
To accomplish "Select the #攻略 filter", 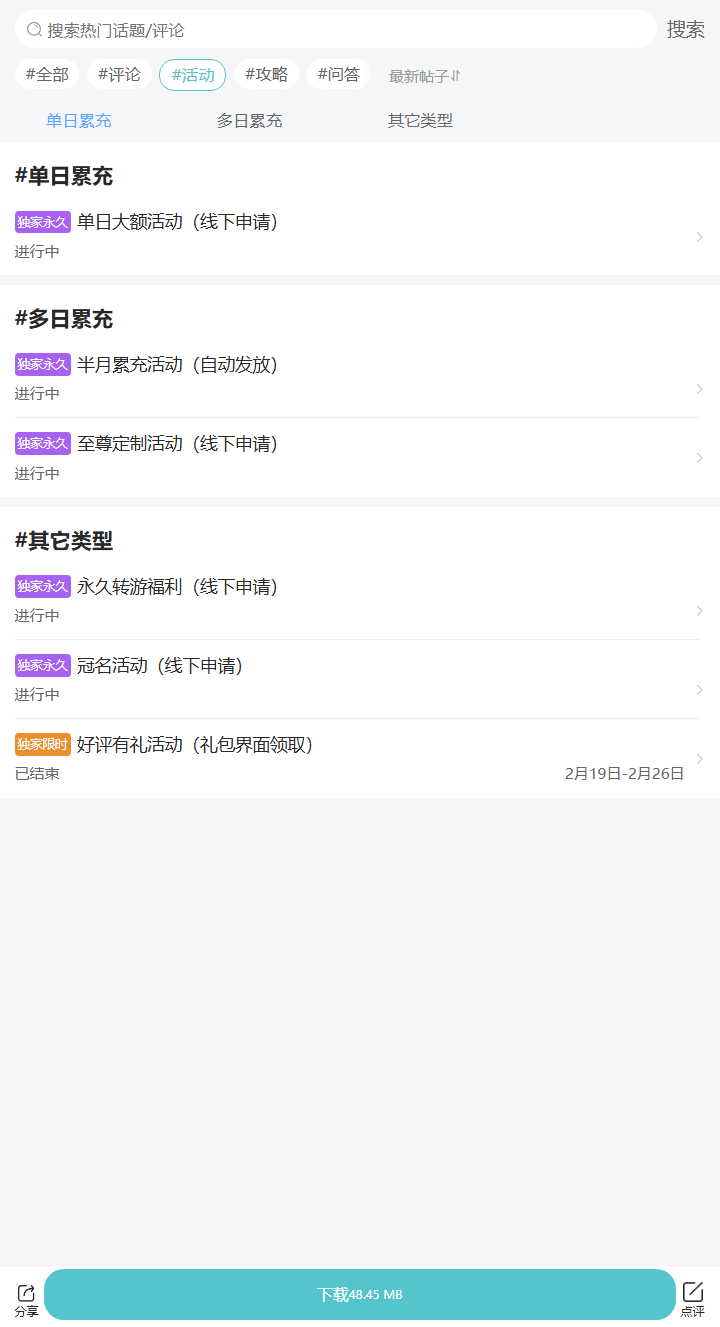I will [x=265, y=74].
